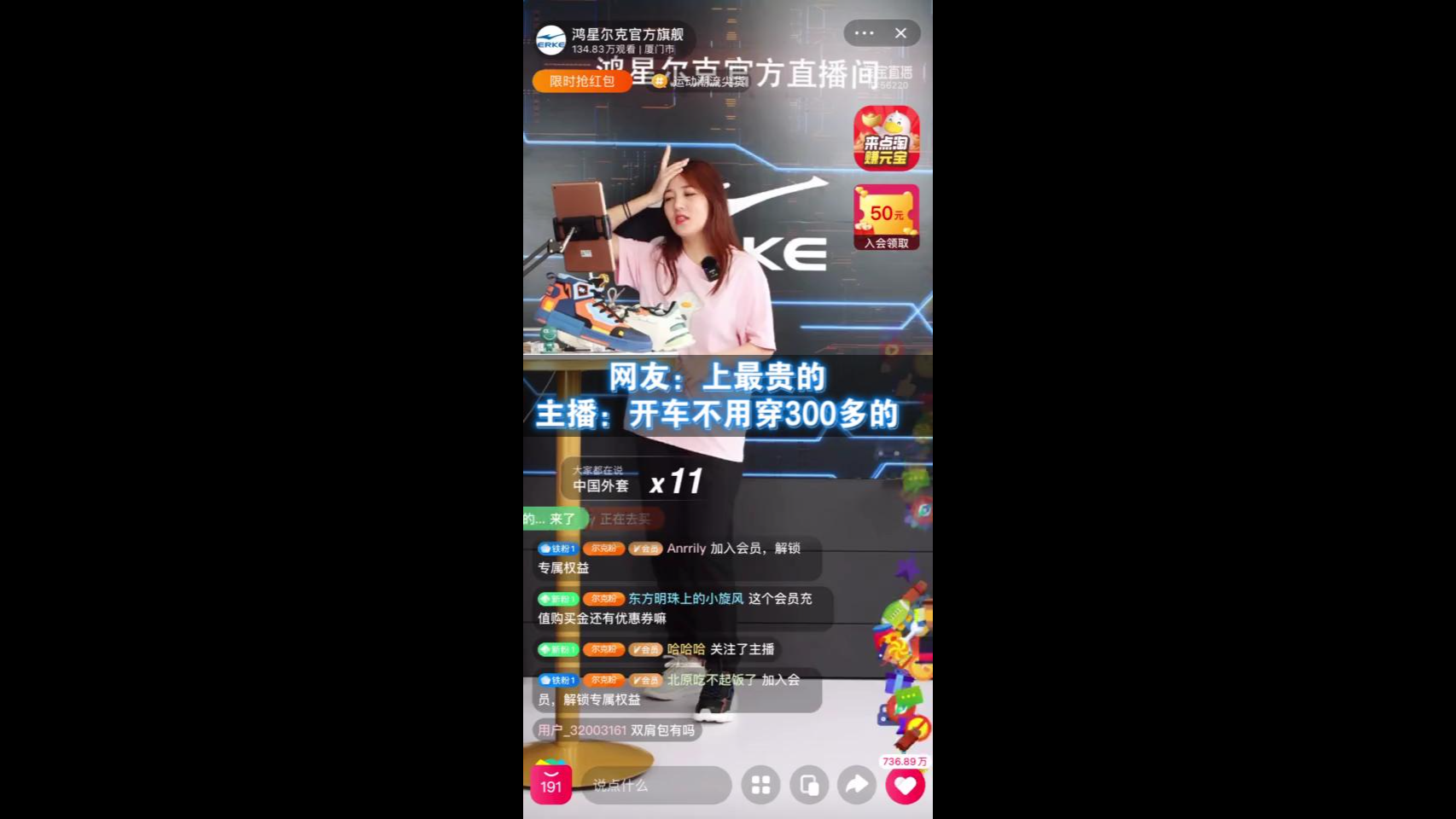This screenshot has height=819, width=1456.
Task: Open the three-dot overflow menu
Action: (864, 33)
